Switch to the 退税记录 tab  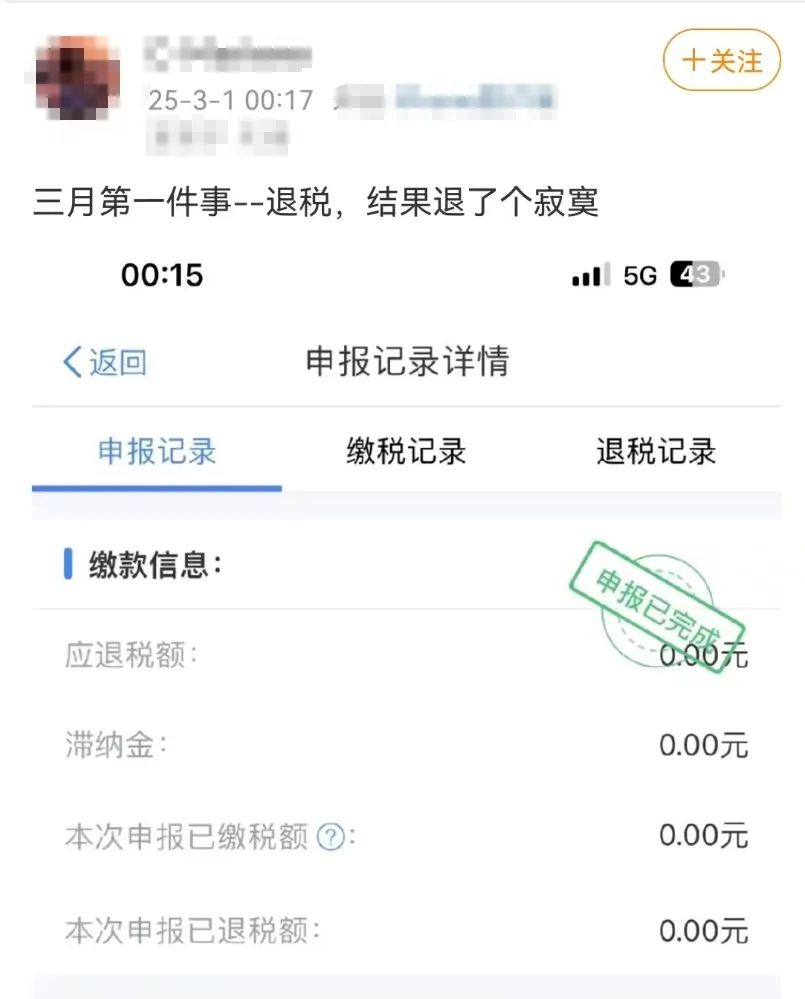(656, 452)
